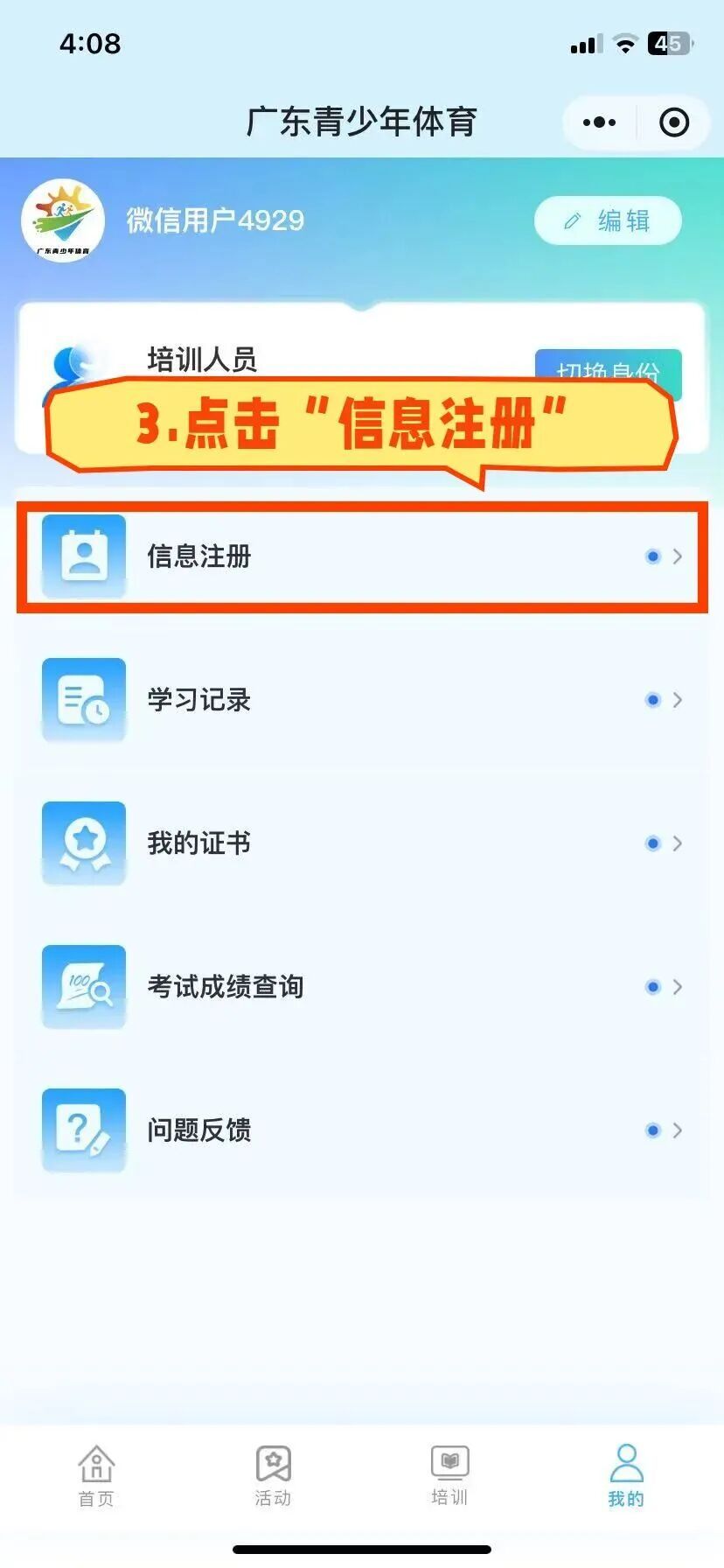Screen dimensions: 724x1568
Task: Tap the user profile avatar
Action: [x=63, y=220]
